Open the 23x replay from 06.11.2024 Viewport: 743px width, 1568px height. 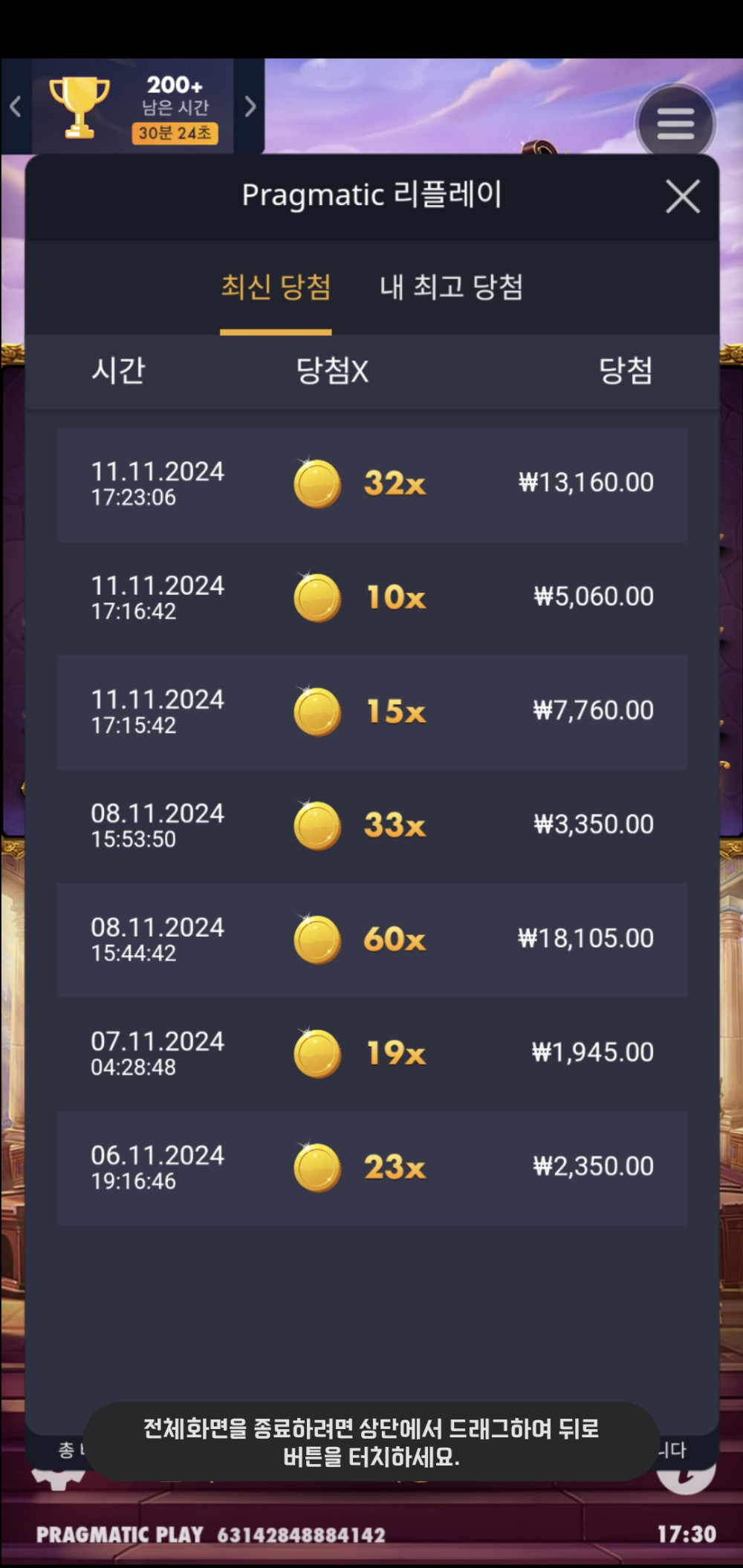[371, 1167]
